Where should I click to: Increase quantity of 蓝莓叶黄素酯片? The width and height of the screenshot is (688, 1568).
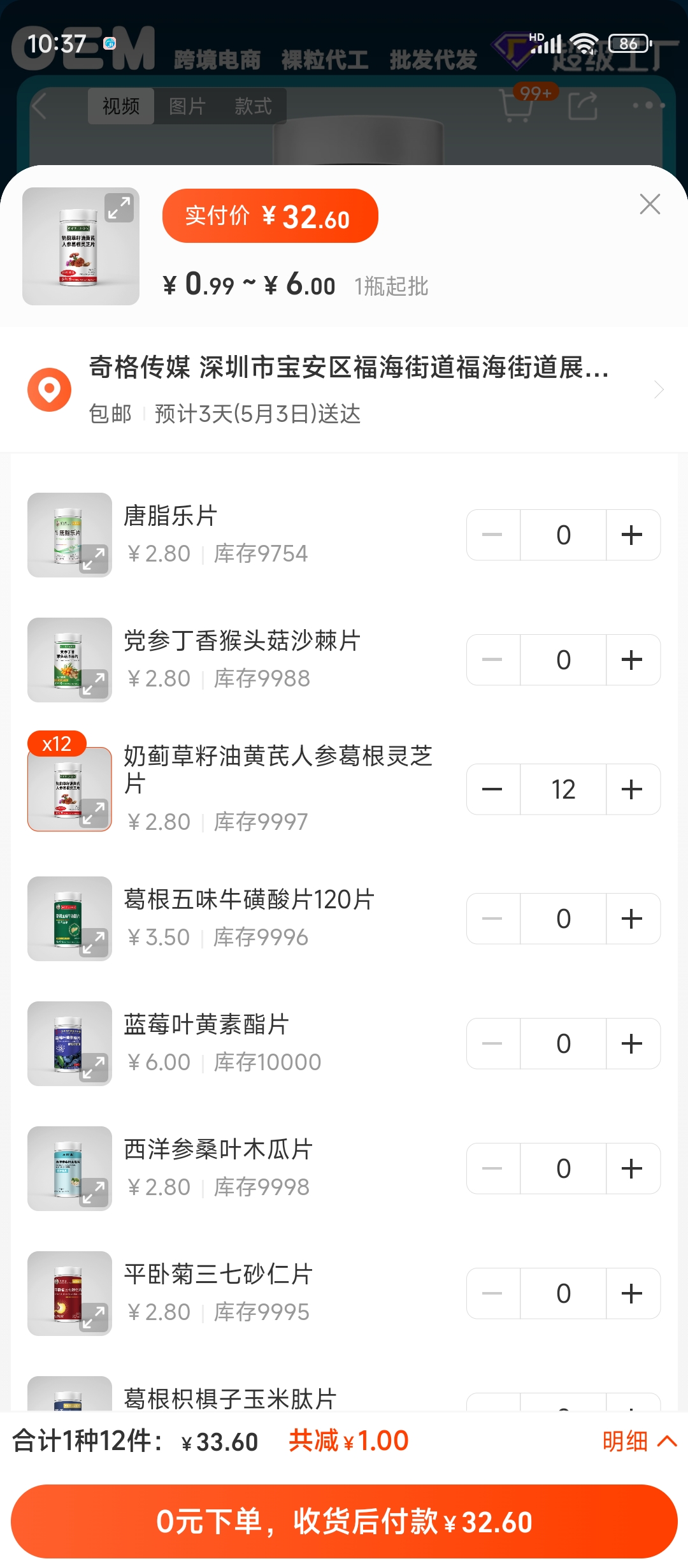[633, 1043]
